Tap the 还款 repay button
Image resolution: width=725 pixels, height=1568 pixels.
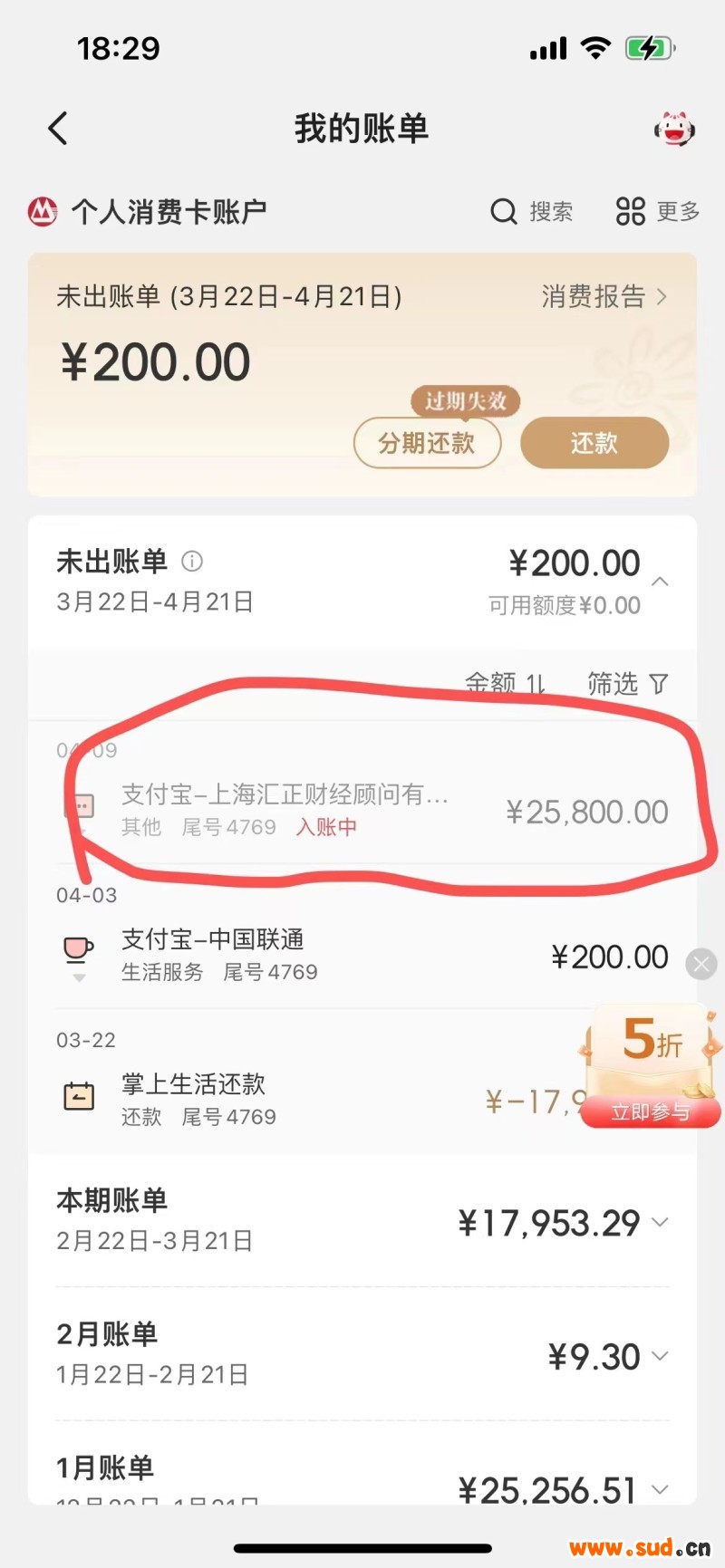click(x=594, y=443)
